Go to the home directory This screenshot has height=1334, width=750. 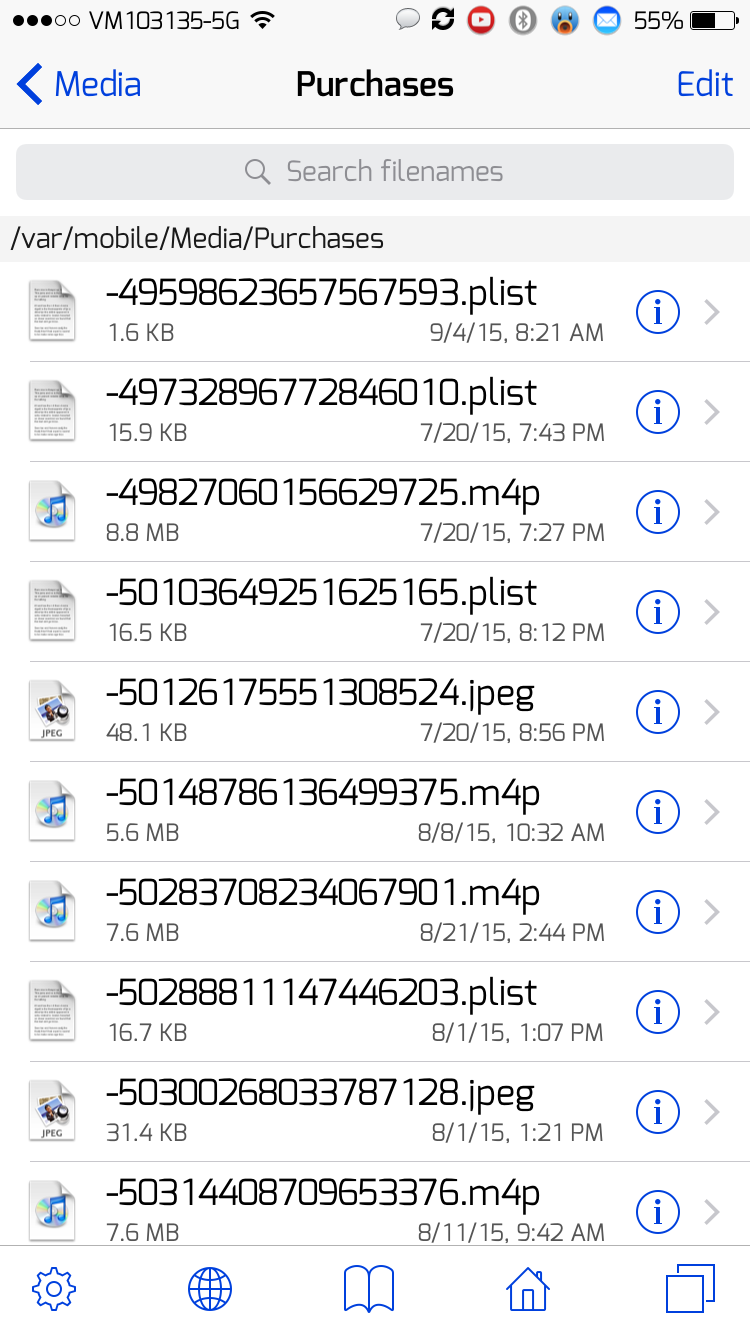pyautogui.click(x=528, y=1289)
